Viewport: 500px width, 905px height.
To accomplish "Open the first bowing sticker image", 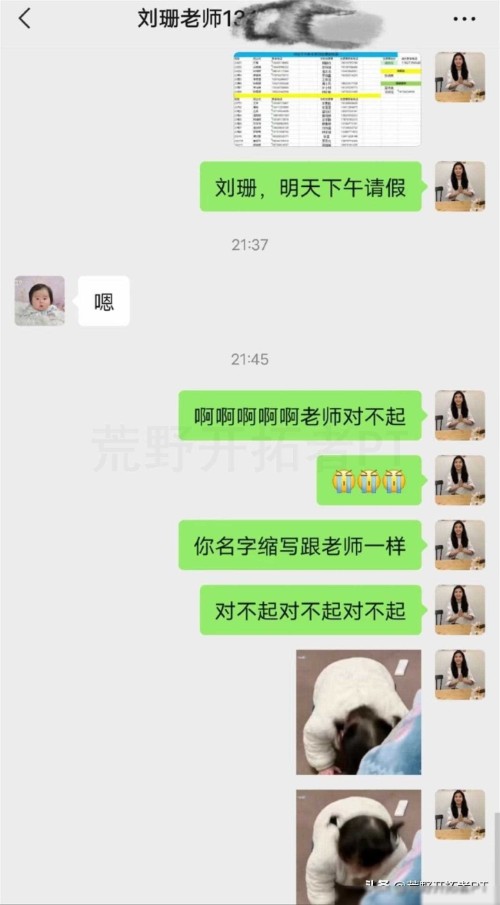I will pos(359,712).
